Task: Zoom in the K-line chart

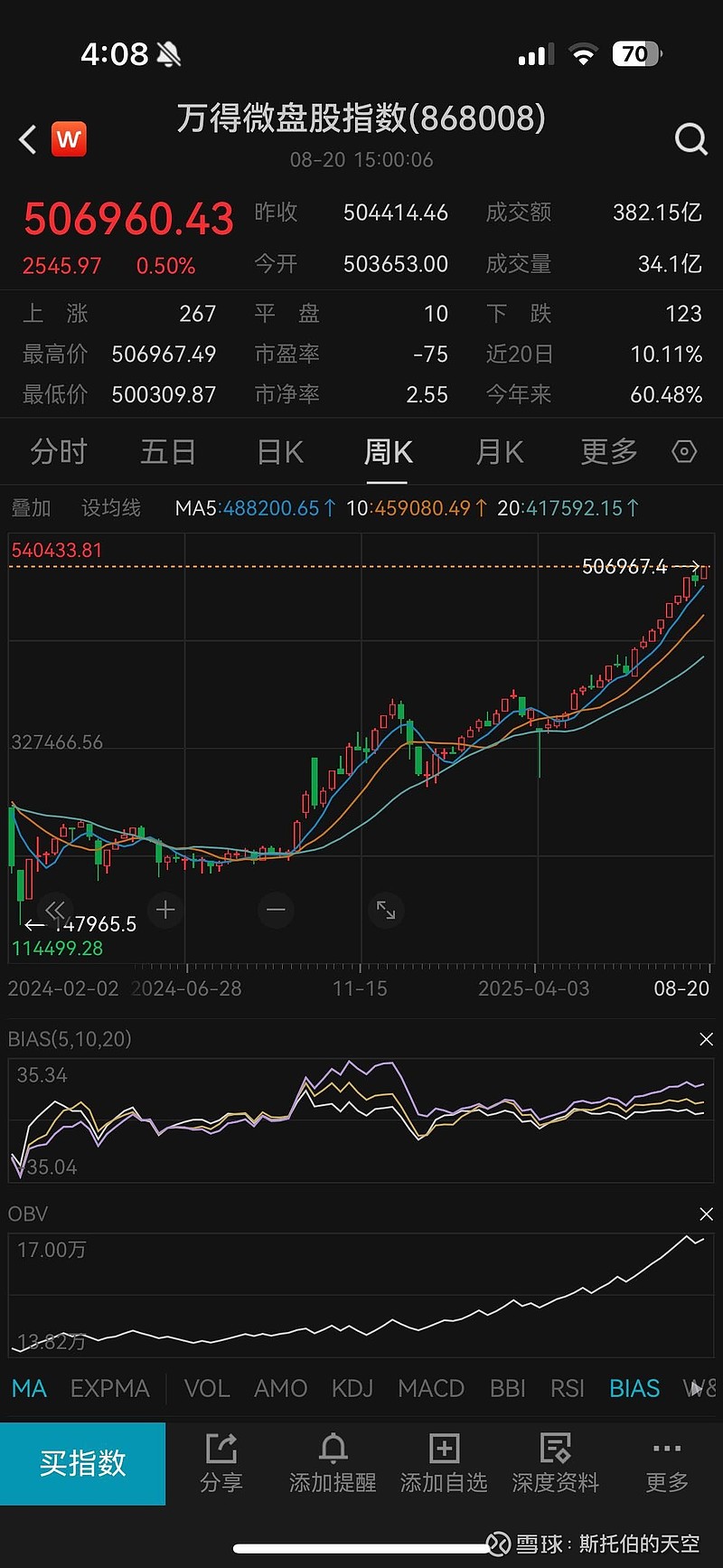Action: (x=165, y=910)
